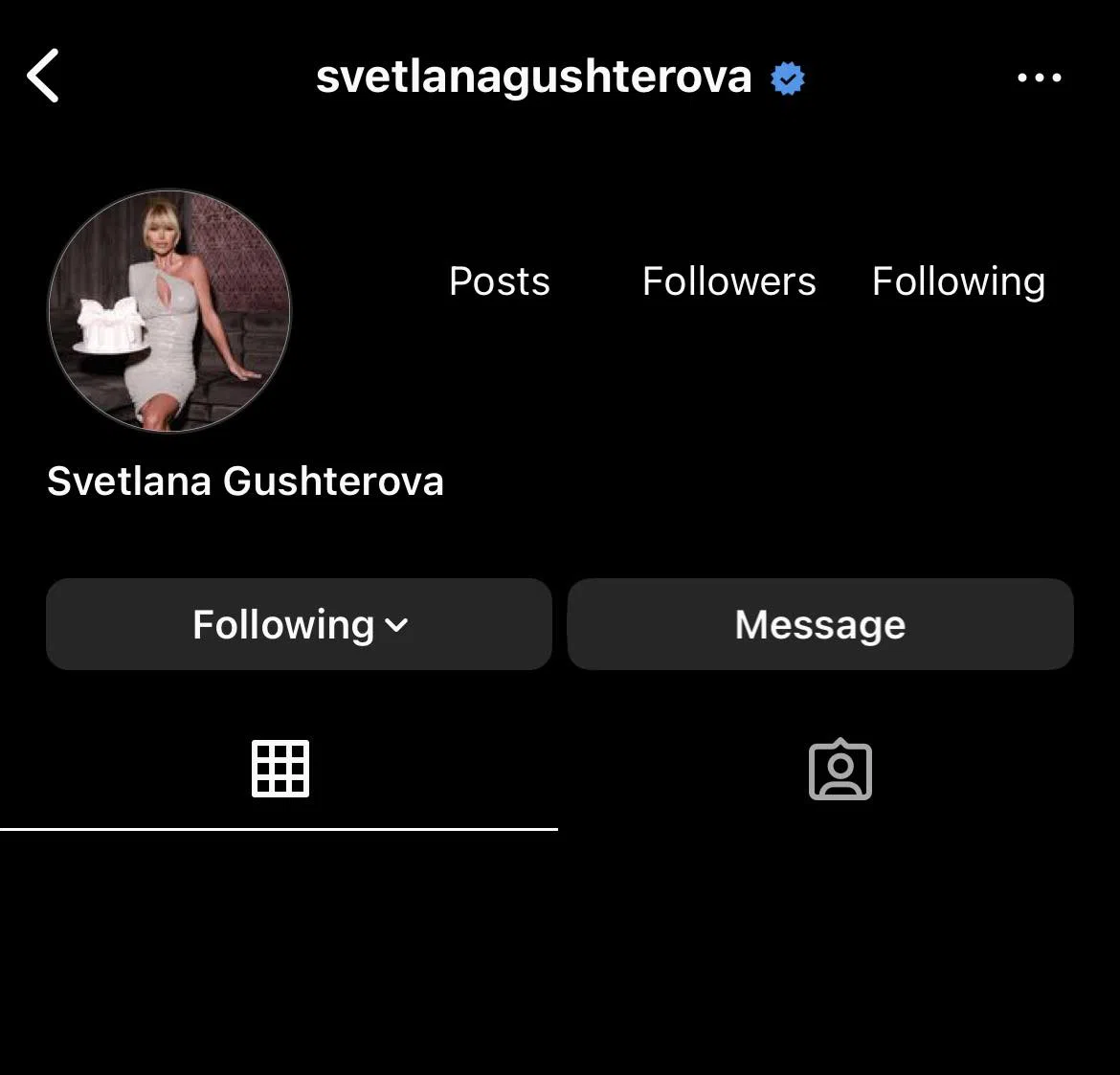Viewport: 1120px width, 1075px height.
Task: Expand the Following dropdown button
Action: [x=299, y=624]
